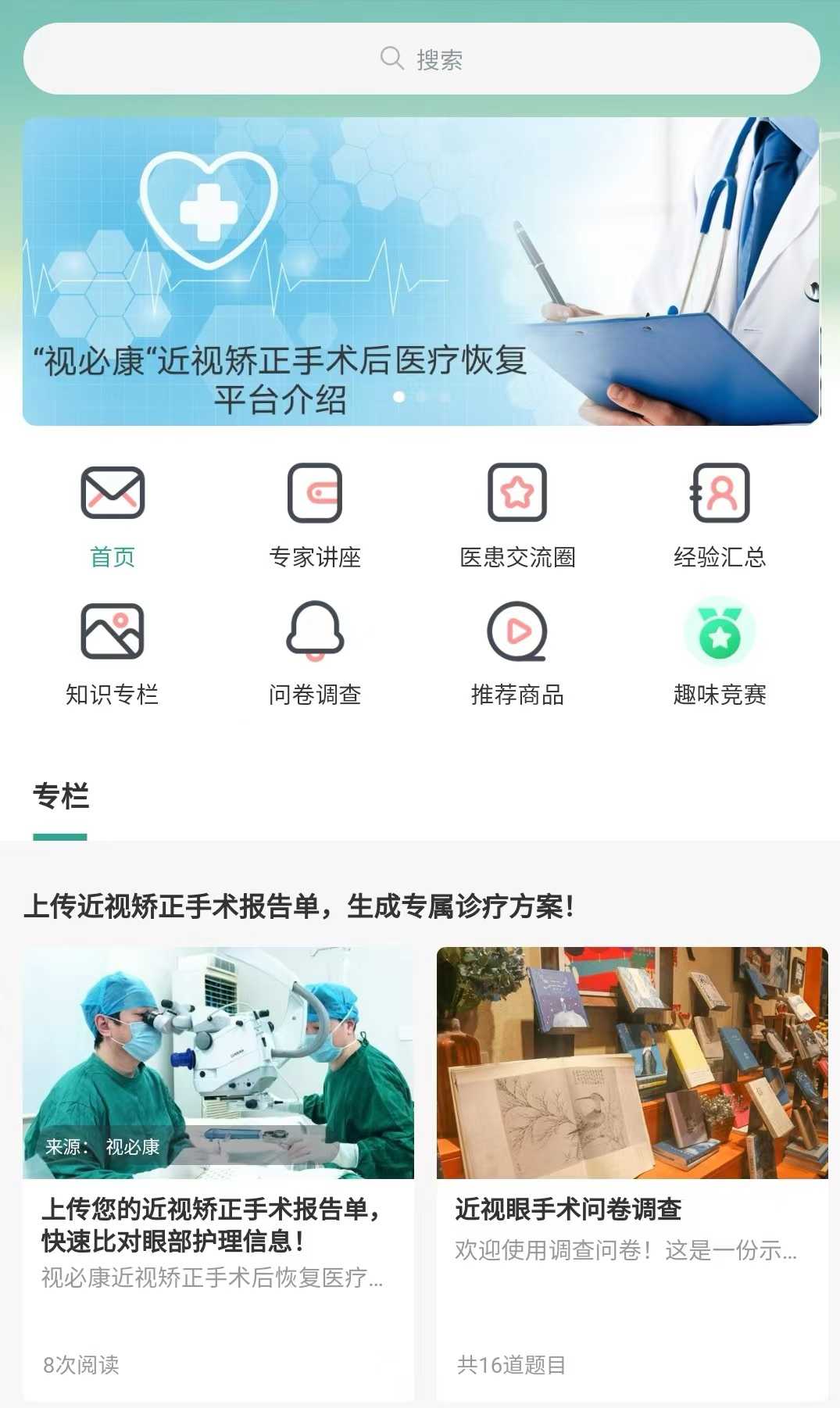The height and width of the screenshot is (1408, 840).
Task: Open the 近视眼手术问卷调查 card
Action: [632, 1174]
